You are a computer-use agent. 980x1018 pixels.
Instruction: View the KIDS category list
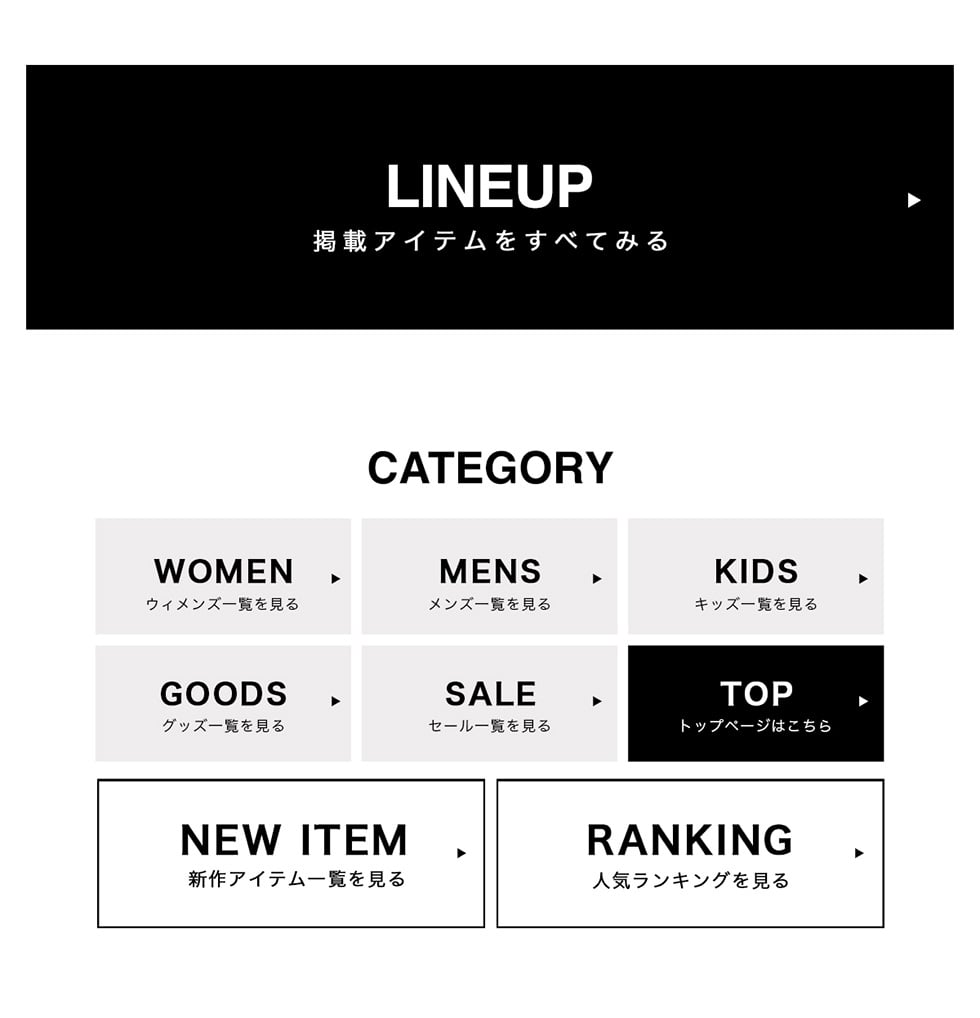coord(755,576)
